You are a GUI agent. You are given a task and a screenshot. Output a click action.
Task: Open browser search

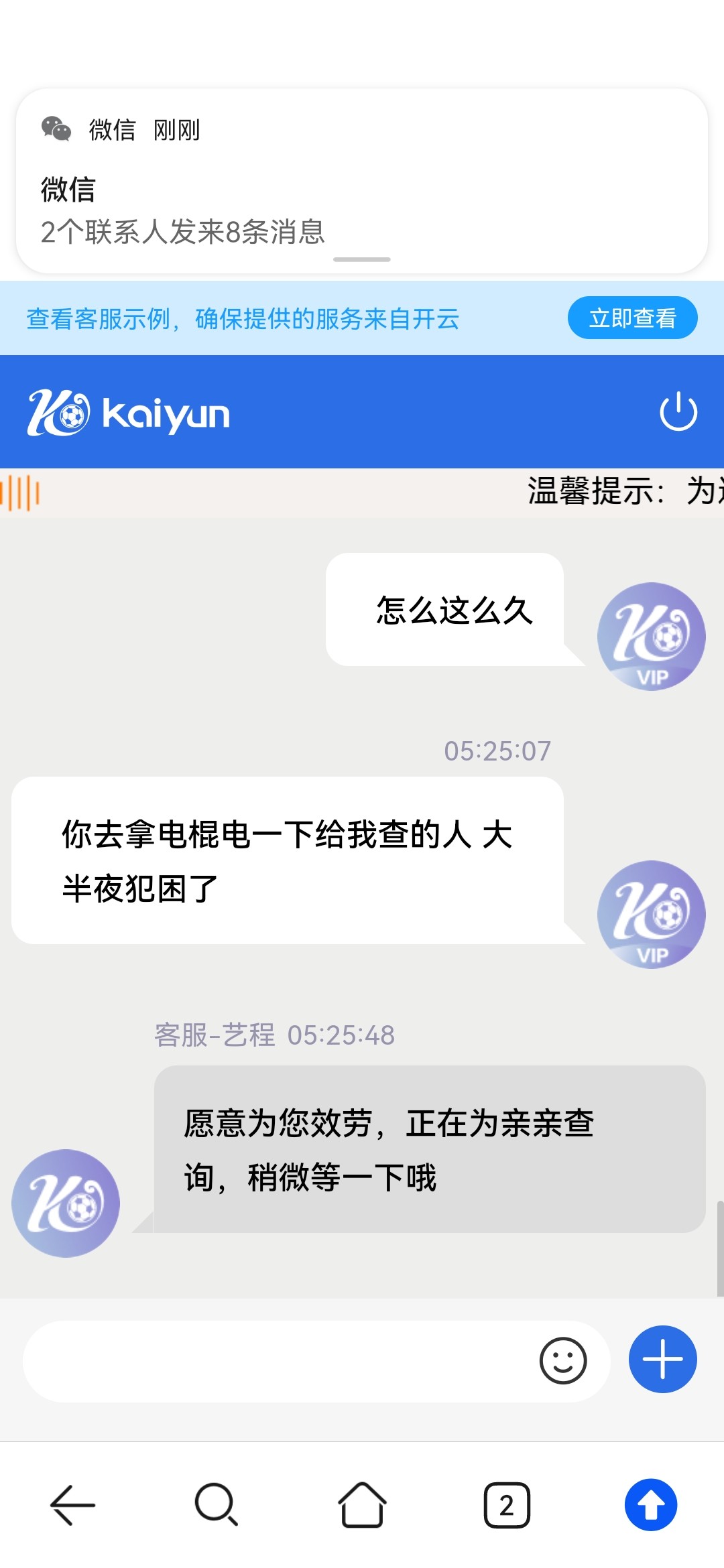[217, 1505]
